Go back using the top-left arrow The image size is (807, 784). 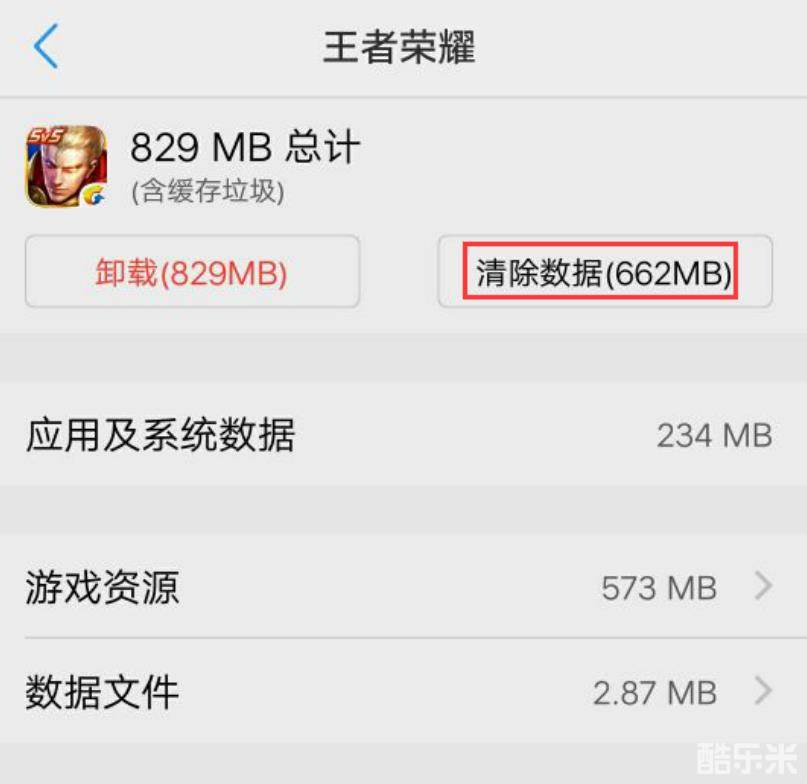coord(46,47)
